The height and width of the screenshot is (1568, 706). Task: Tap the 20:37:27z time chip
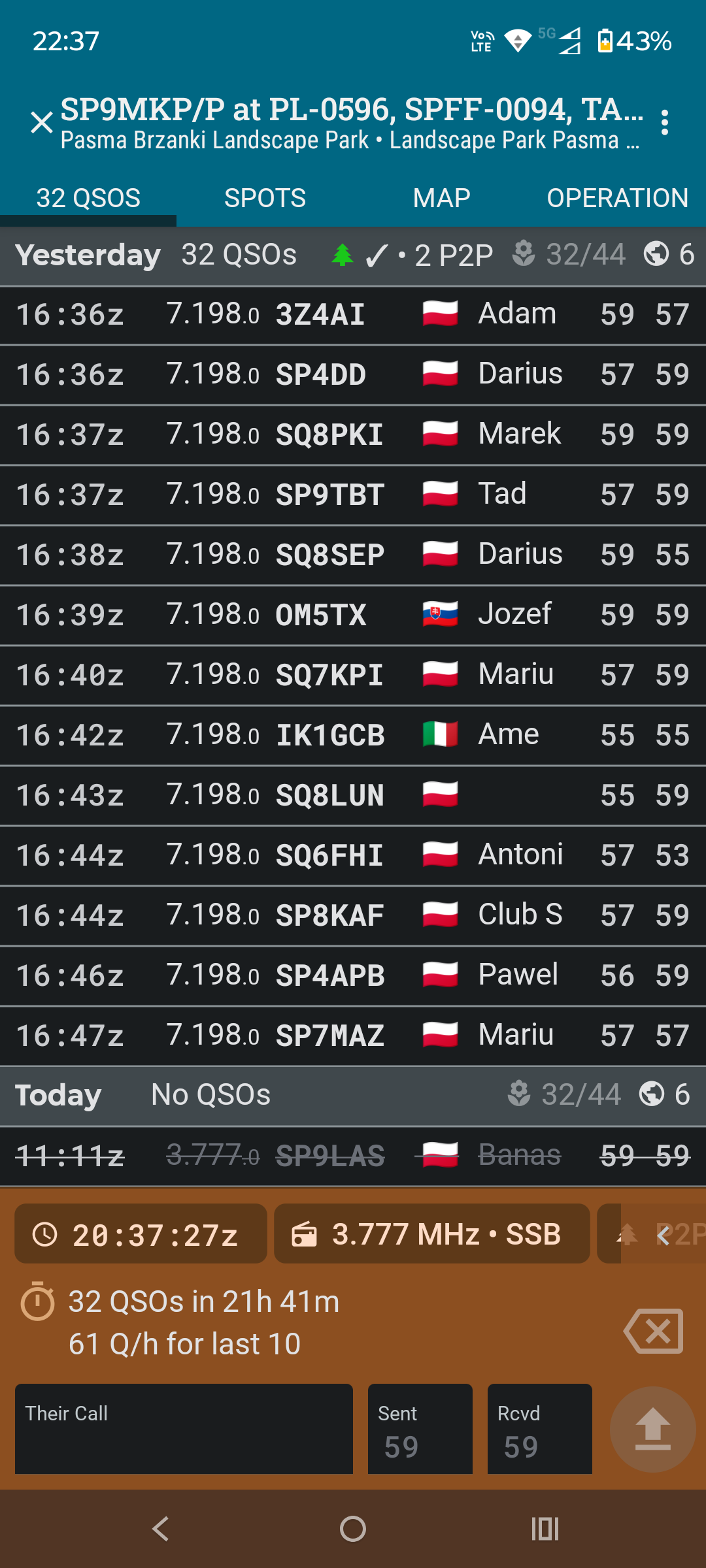click(141, 1233)
